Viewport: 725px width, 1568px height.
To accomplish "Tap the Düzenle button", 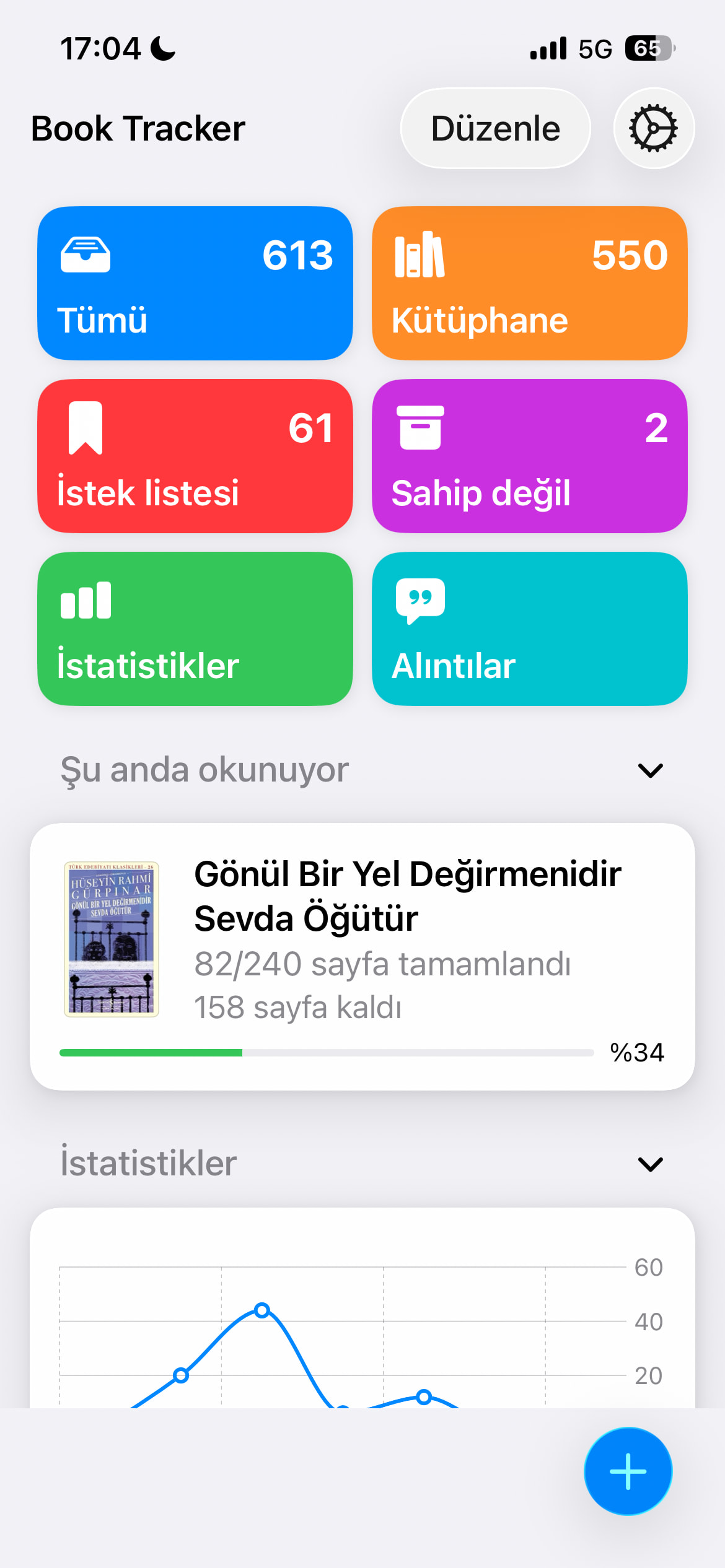I will coord(495,128).
